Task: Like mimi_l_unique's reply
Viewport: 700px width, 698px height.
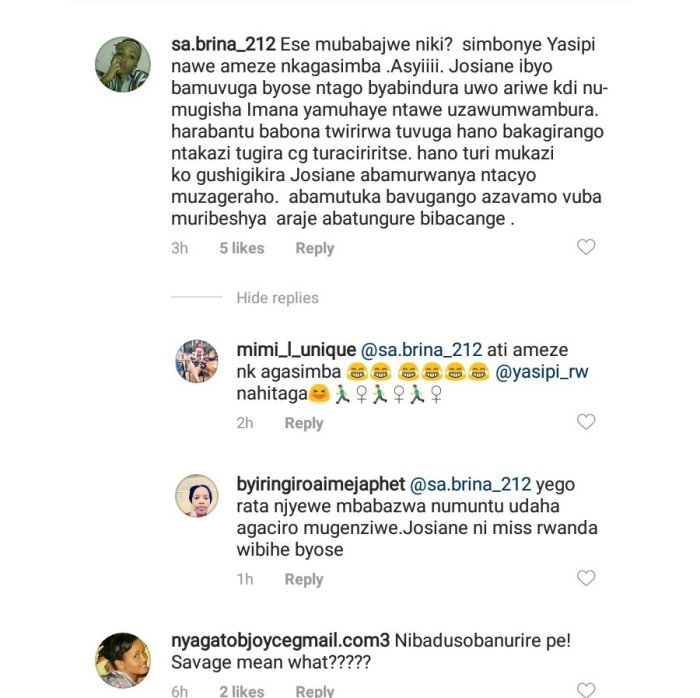Action: coord(586,422)
